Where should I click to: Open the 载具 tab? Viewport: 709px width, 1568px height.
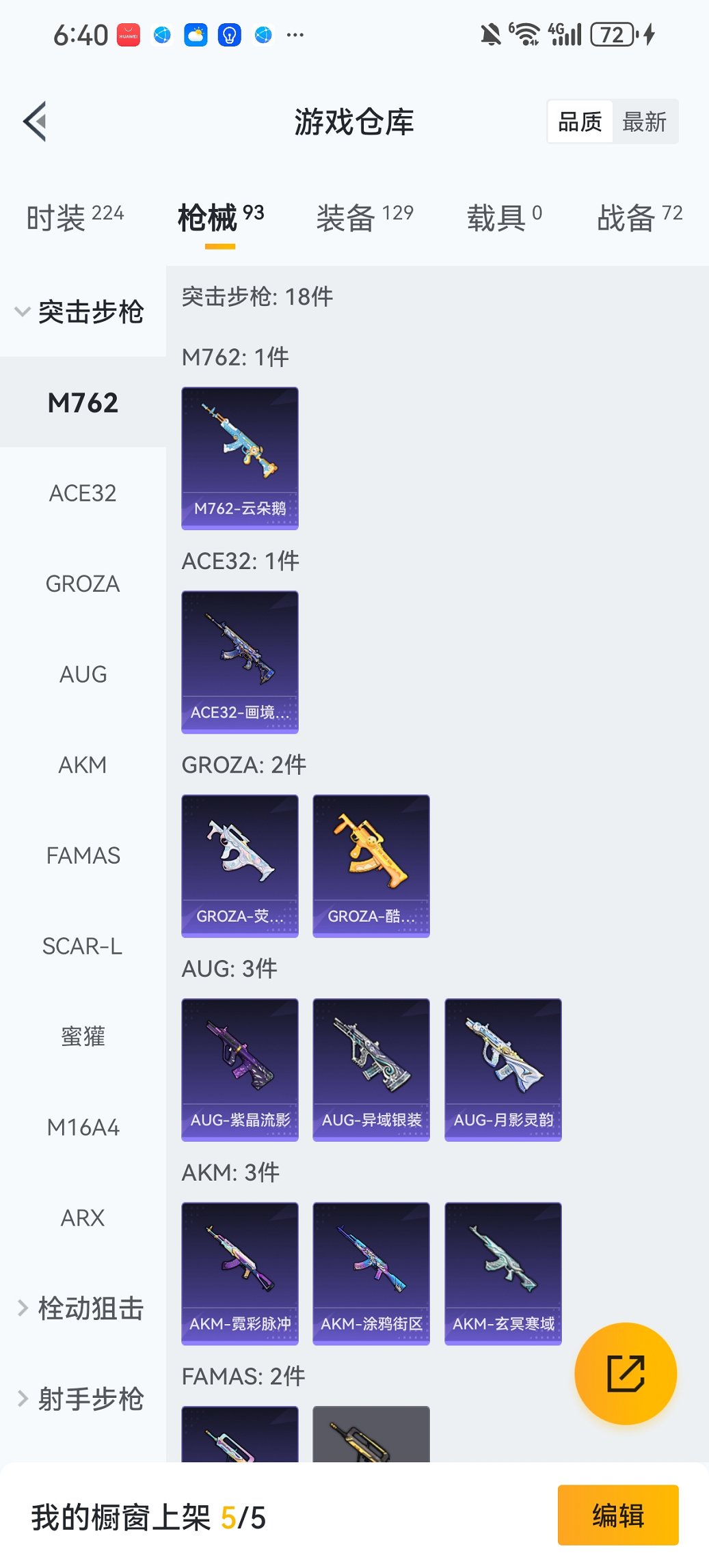pos(504,217)
